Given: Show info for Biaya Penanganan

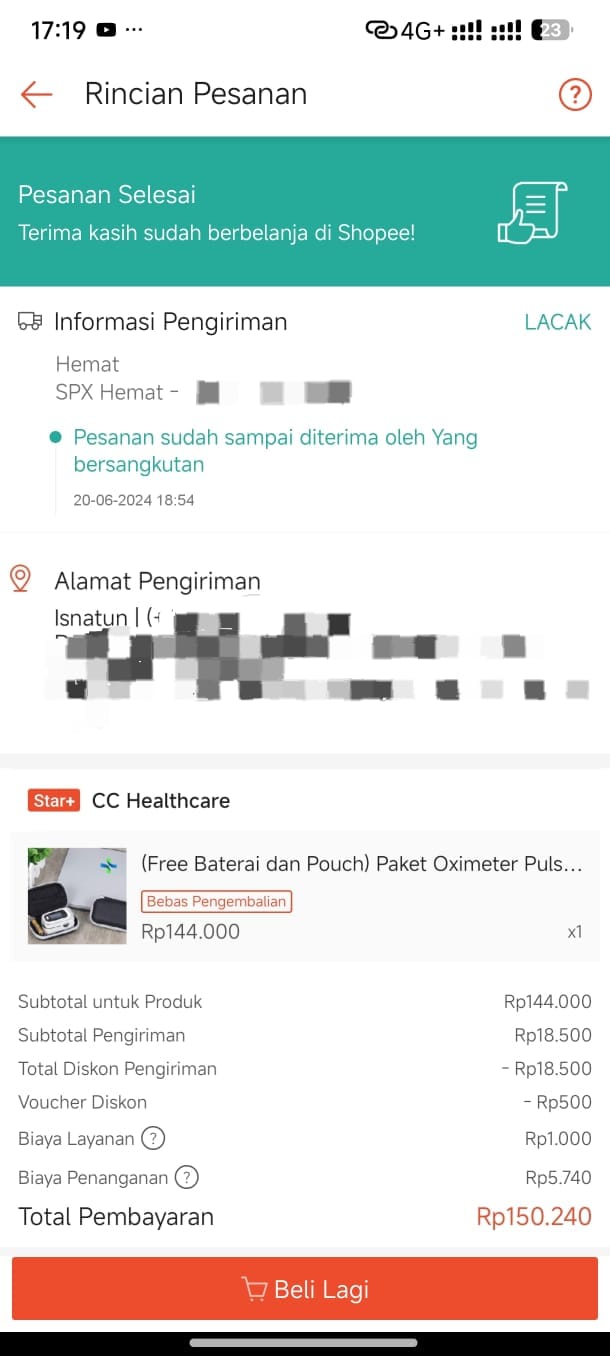Looking at the screenshot, I should 187,1178.
